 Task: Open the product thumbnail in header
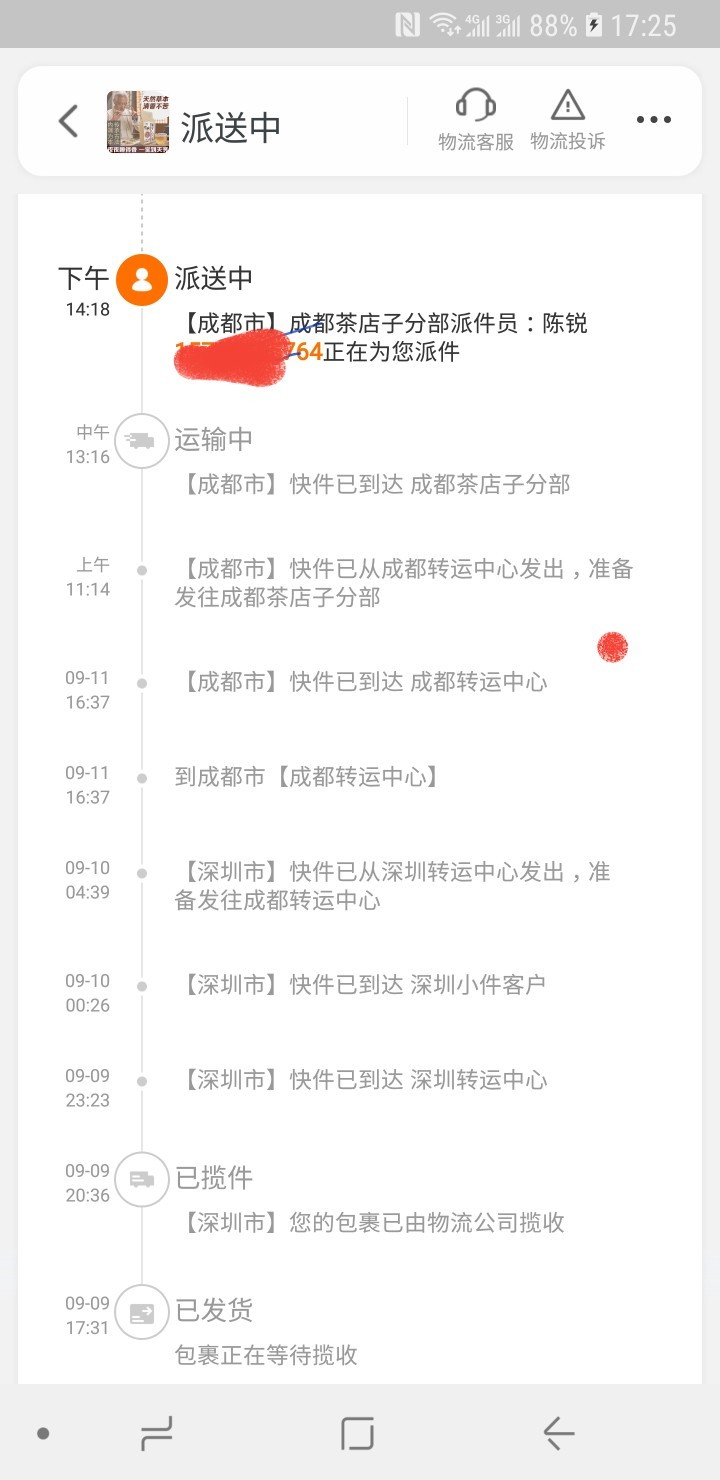pyautogui.click(x=138, y=122)
